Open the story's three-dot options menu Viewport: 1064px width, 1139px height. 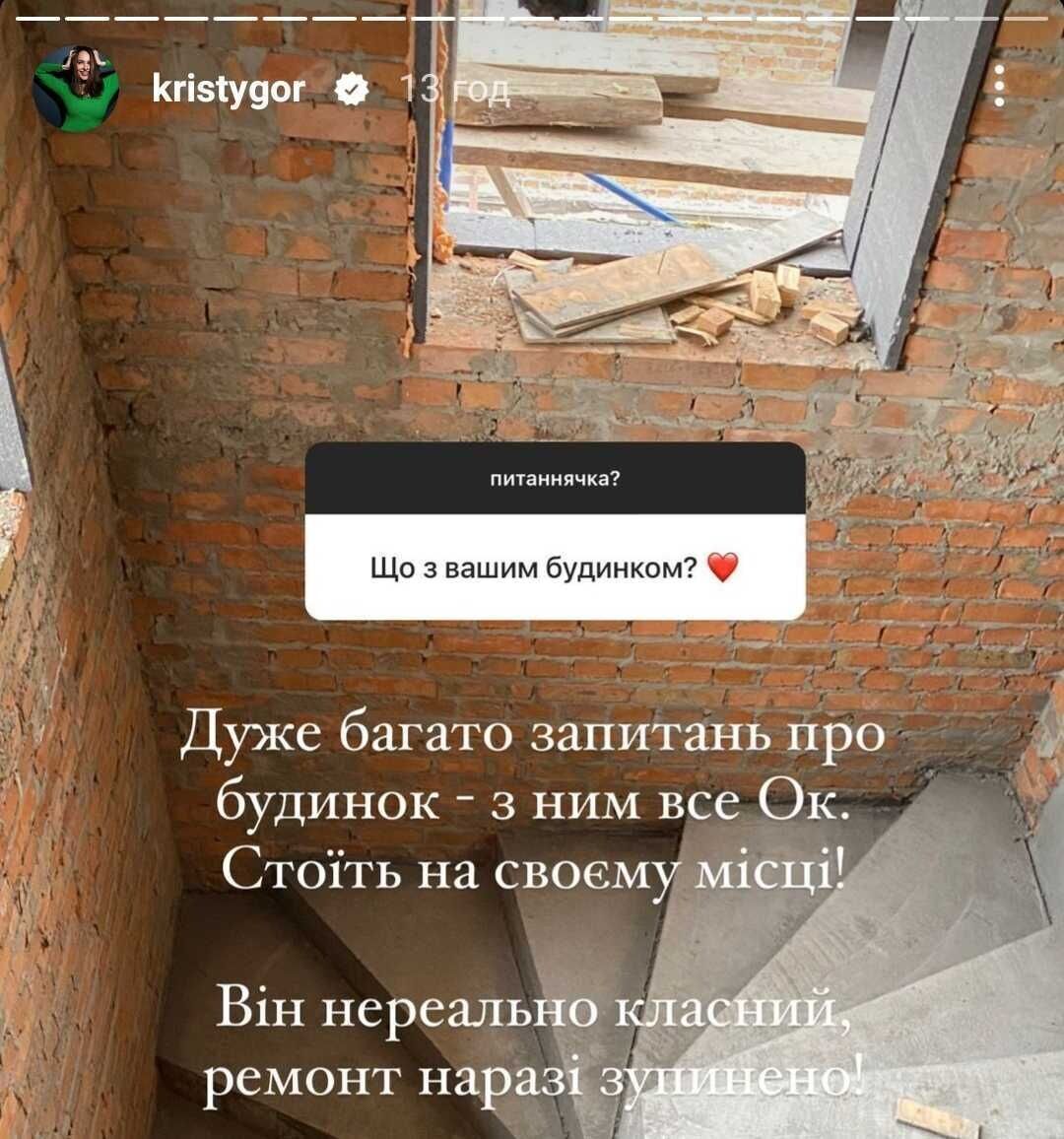[999, 87]
